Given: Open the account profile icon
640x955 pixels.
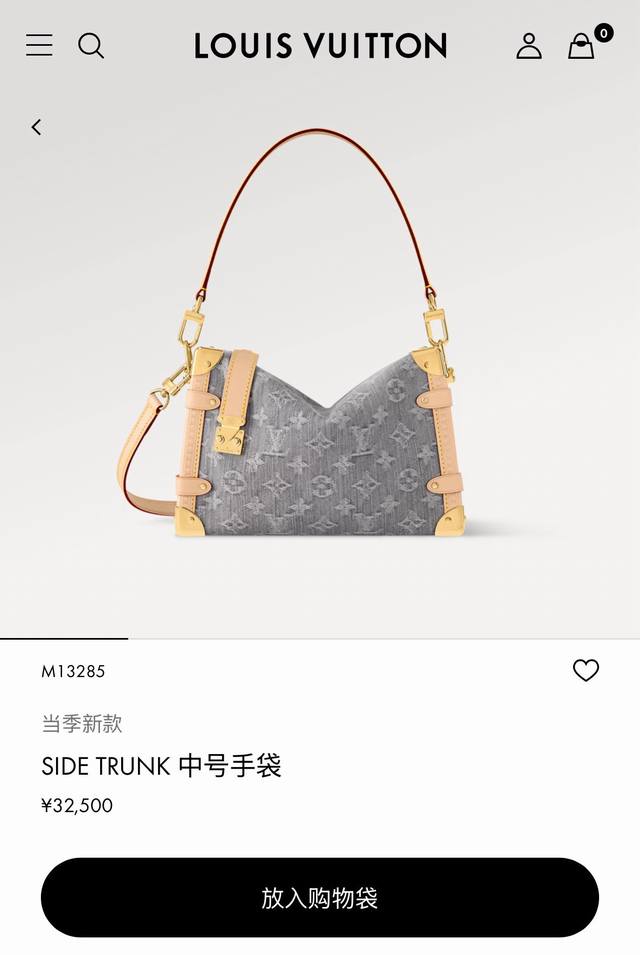Looking at the screenshot, I should tap(529, 46).
